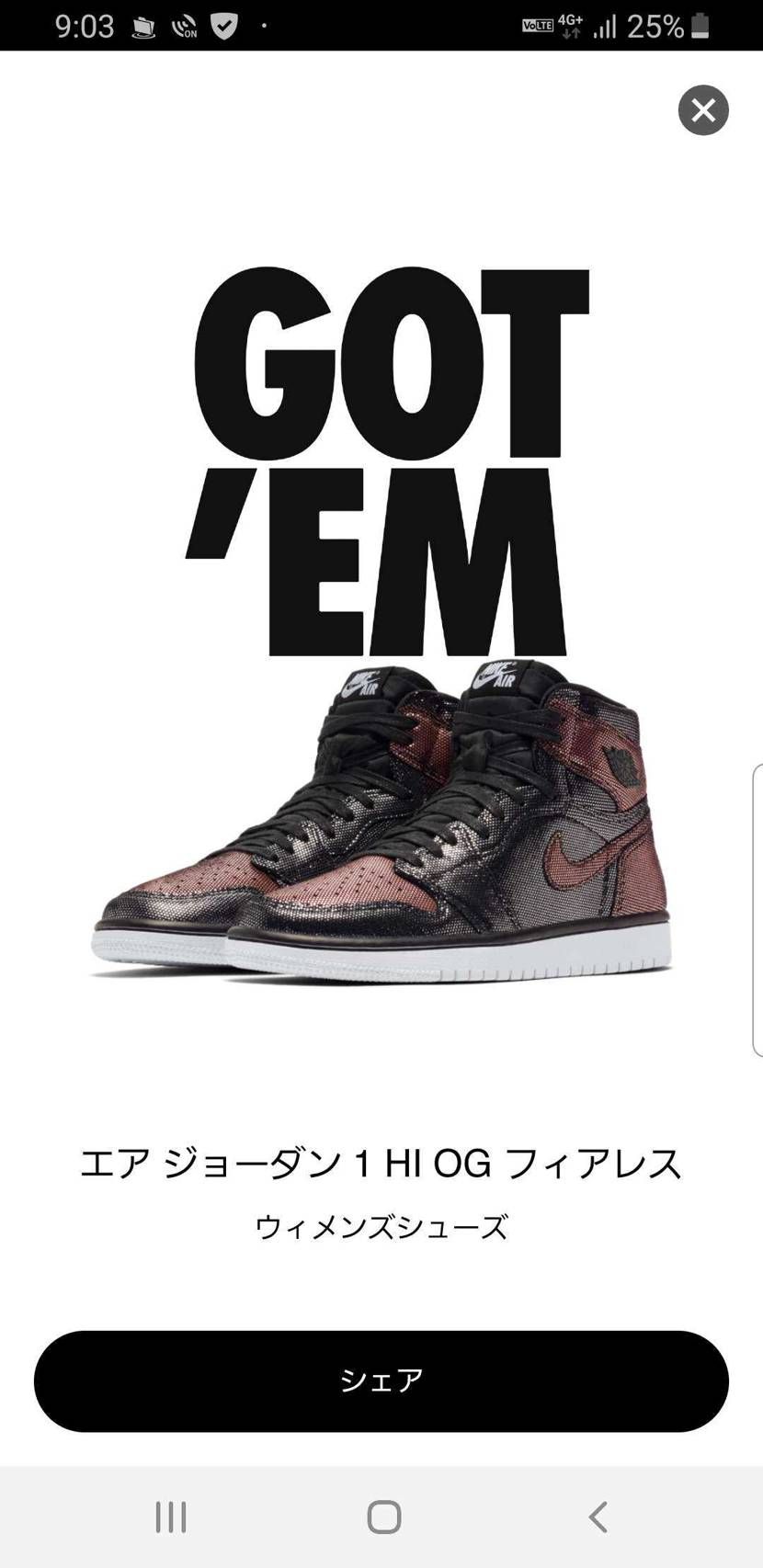
Task: Close the GOT 'EM confirmation screen
Action: tap(703, 110)
